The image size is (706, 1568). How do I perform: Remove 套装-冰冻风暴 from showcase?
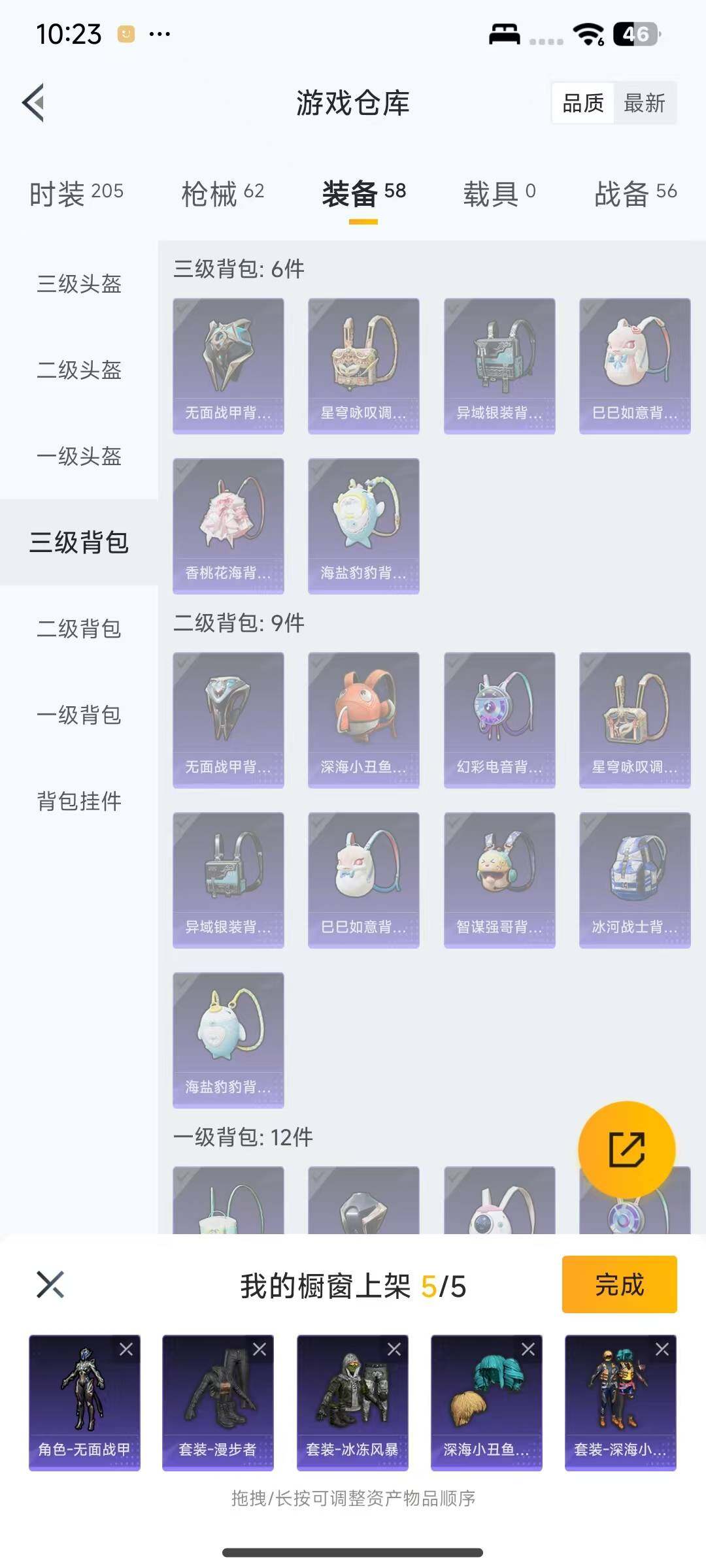click(x=394, y=1349)
